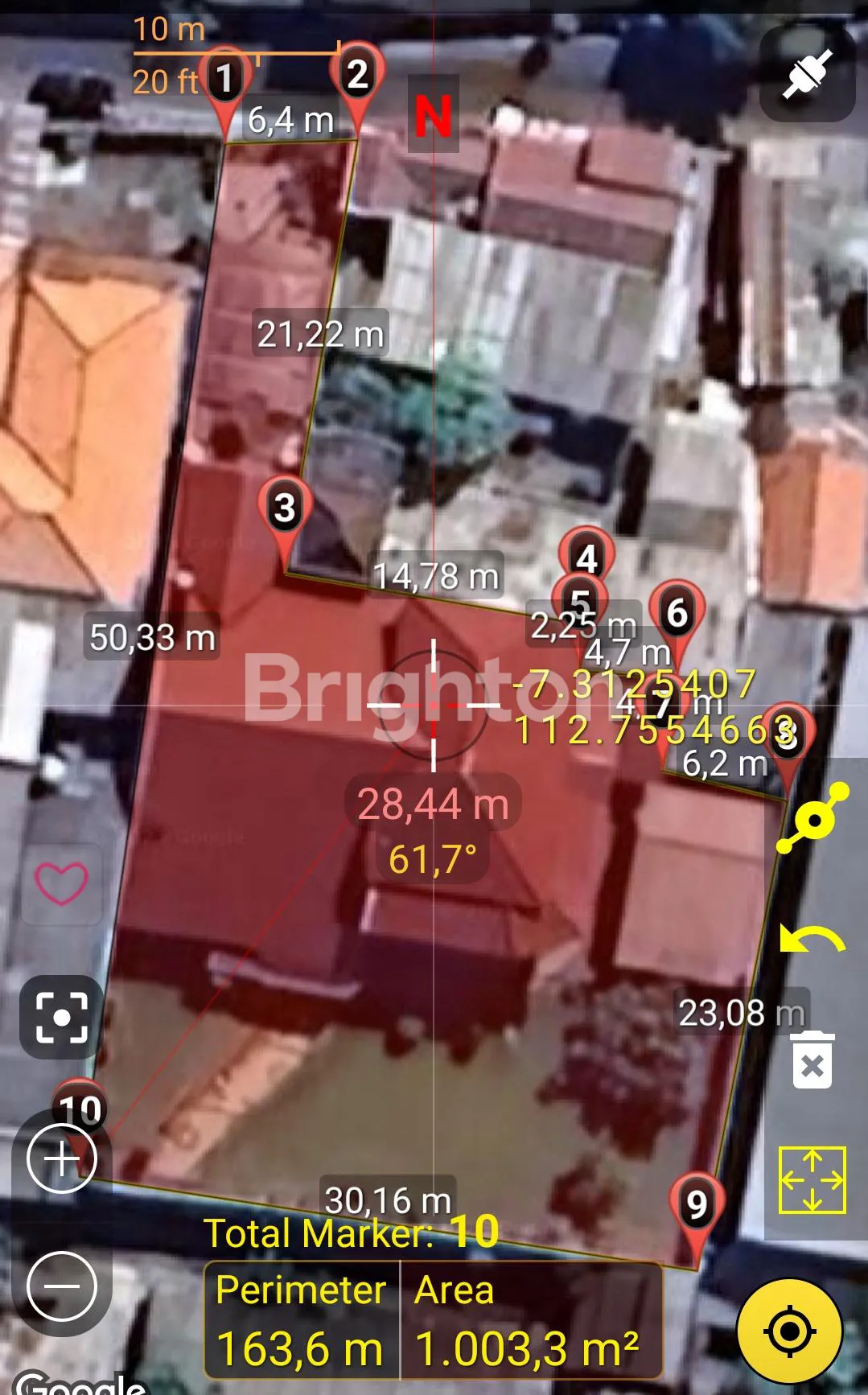
Task: Switch measuring mode with the yellow path icon
Action: pyautogui.click(x=812, y=817)
